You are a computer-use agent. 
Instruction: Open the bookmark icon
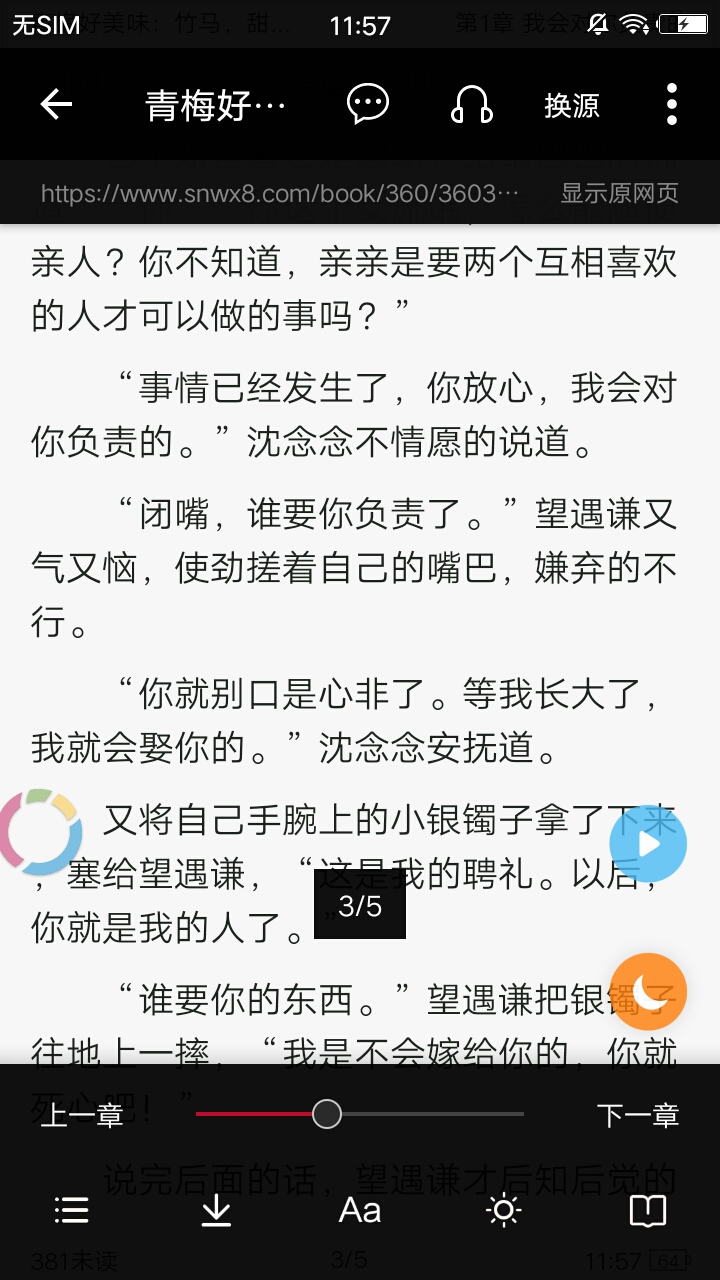click(x=648, y=1211)
